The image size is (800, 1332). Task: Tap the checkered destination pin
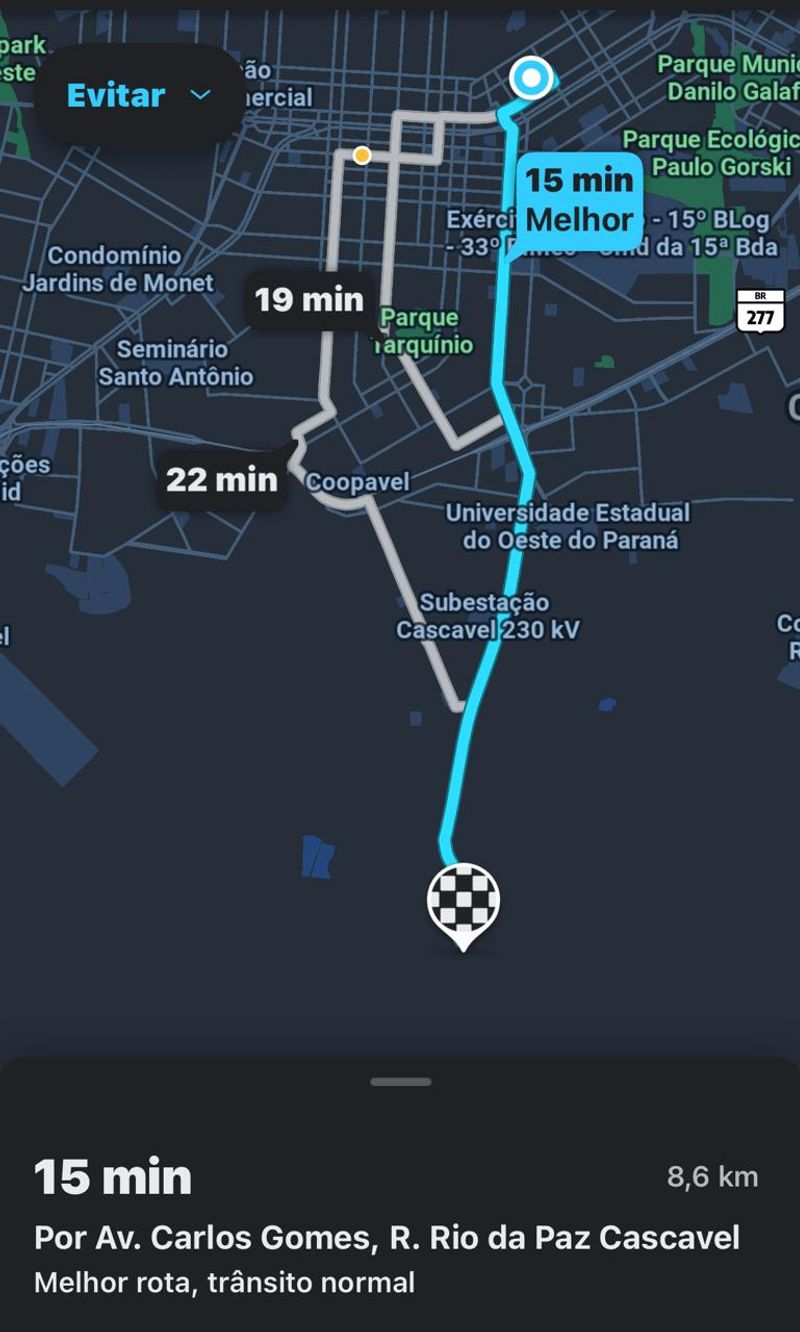point(463,900)
